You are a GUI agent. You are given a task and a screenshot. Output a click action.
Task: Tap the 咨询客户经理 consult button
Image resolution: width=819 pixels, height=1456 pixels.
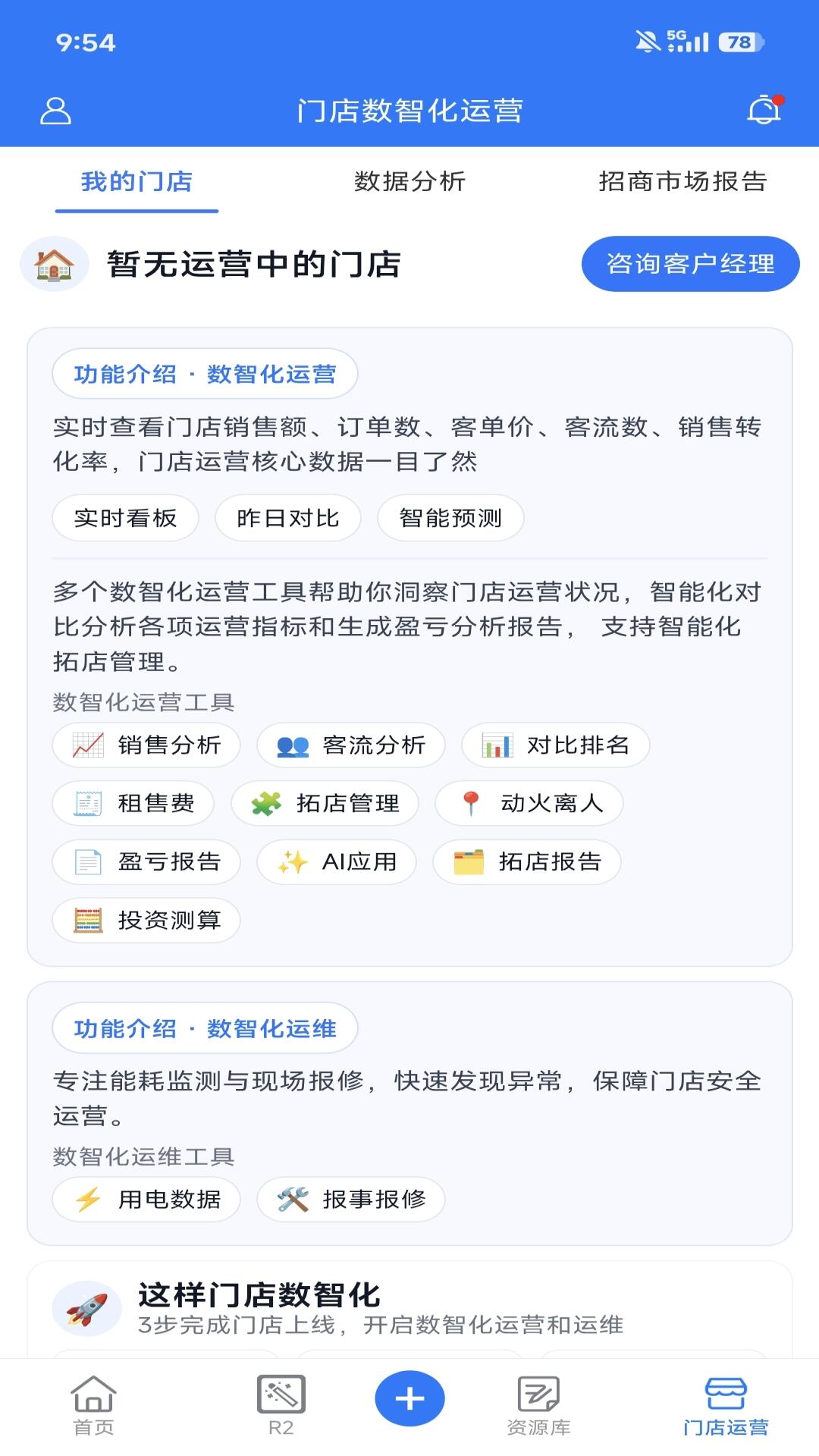click(690, 263)
